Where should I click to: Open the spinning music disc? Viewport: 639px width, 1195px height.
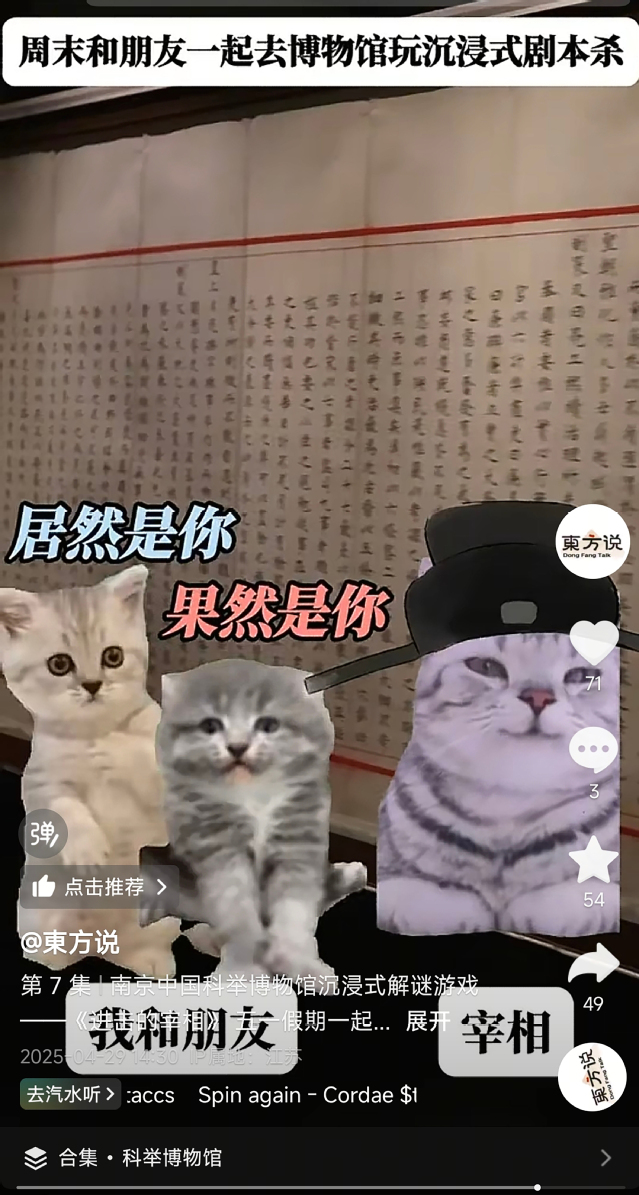(592, 1077)
